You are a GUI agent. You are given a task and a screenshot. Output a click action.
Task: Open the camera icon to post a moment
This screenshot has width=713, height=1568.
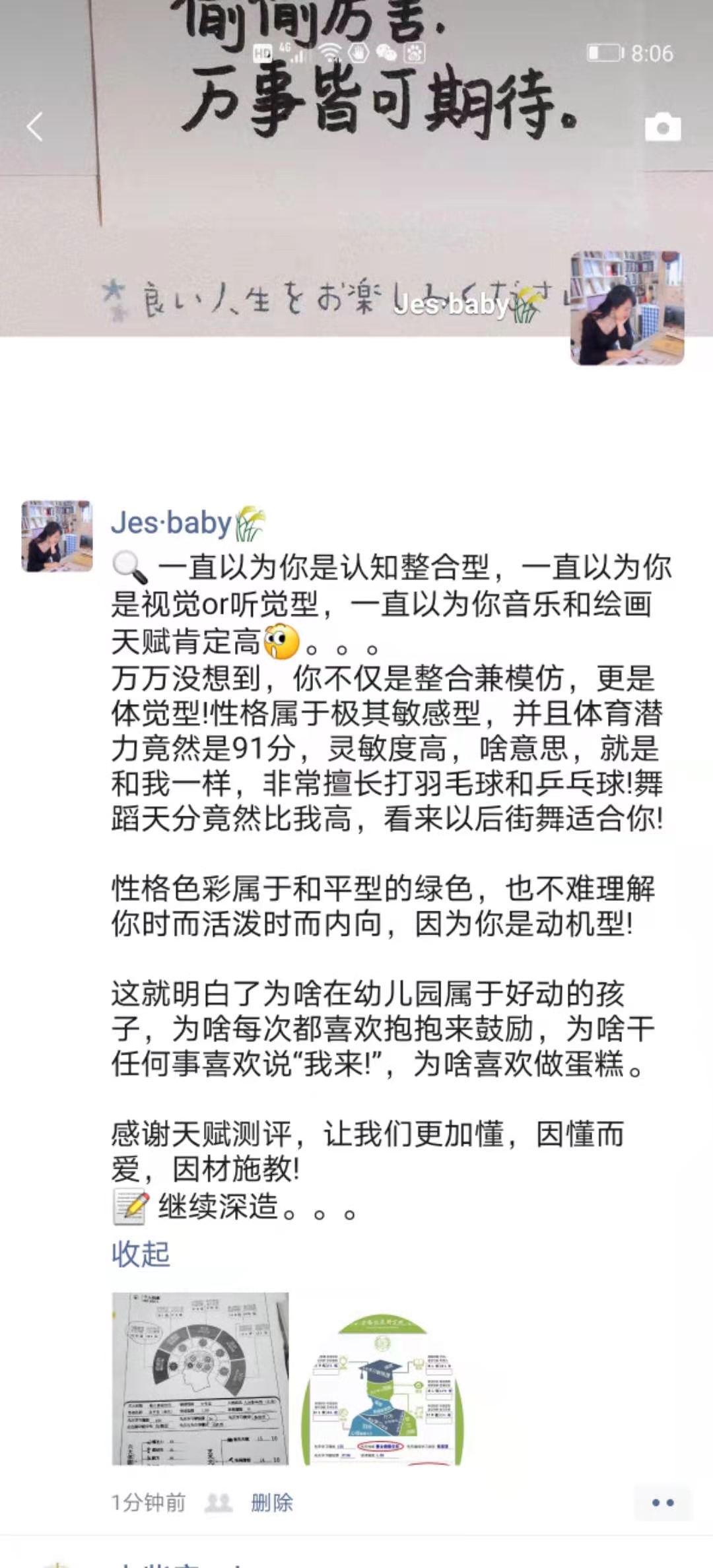coord(662,127)
